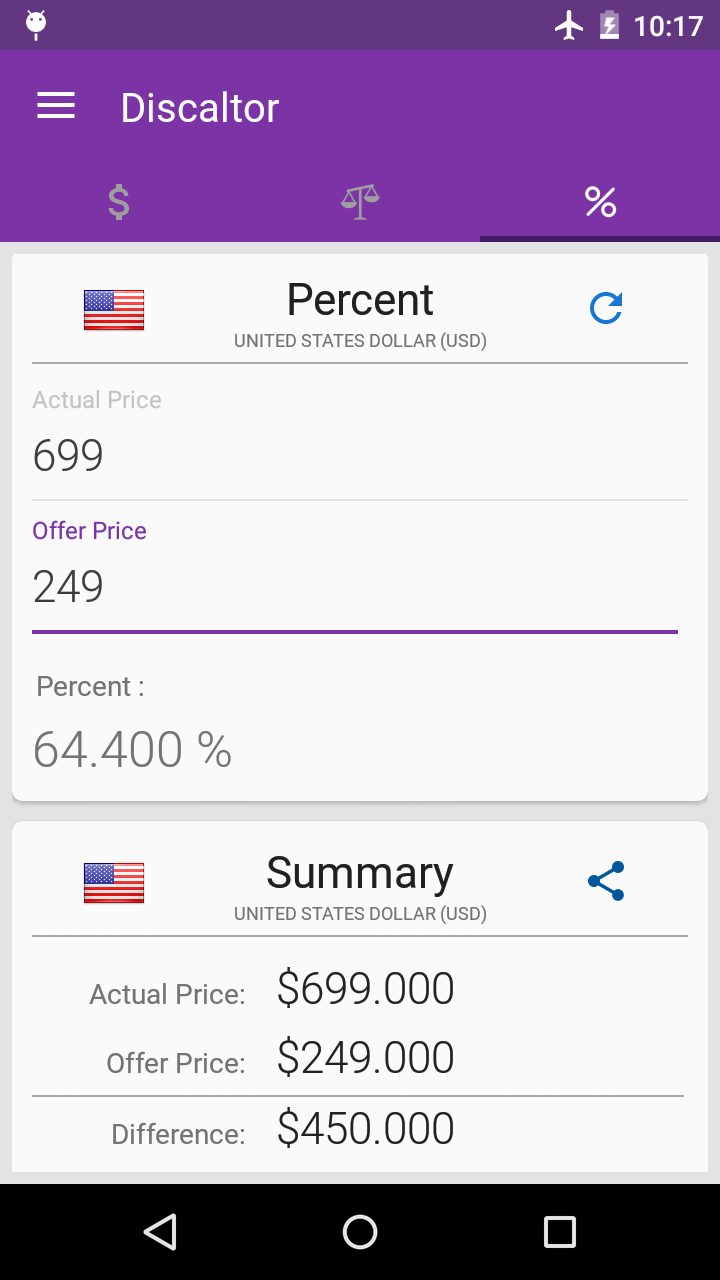Tap the share icon on Summary card
The image size is (720, 1280).
point(604,881)
